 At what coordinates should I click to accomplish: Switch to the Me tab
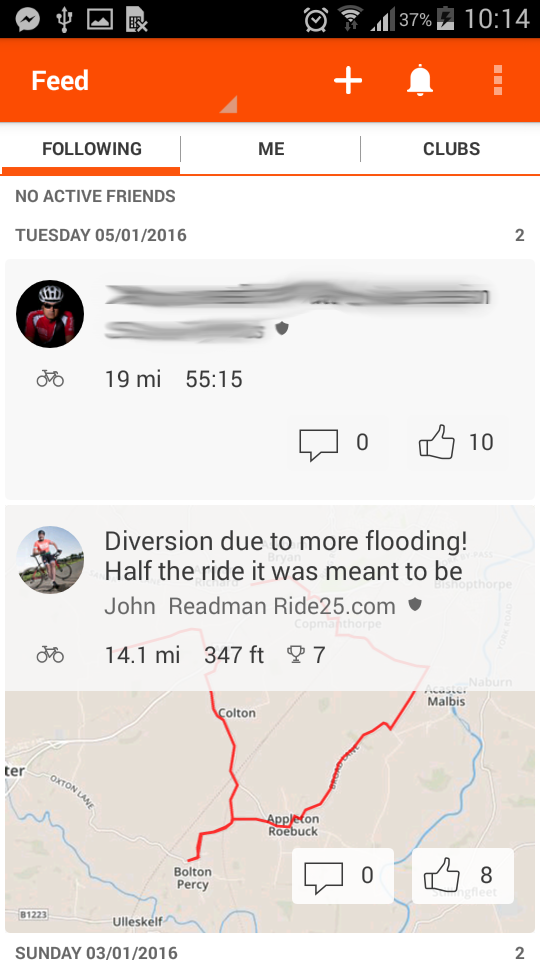[271, 149]
